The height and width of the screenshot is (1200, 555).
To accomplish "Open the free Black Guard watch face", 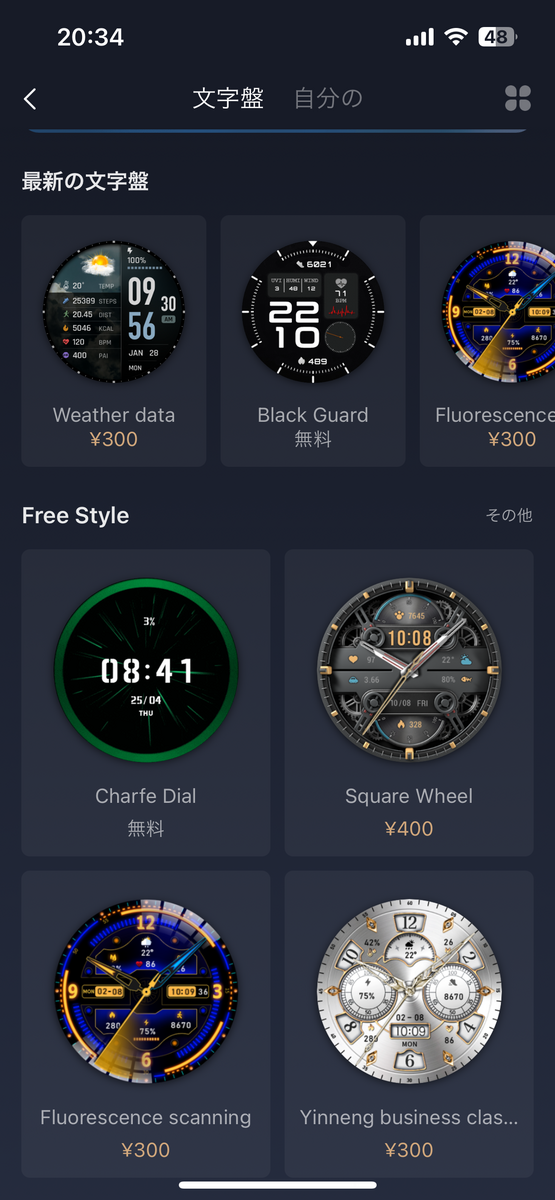I will pos(313,341).
